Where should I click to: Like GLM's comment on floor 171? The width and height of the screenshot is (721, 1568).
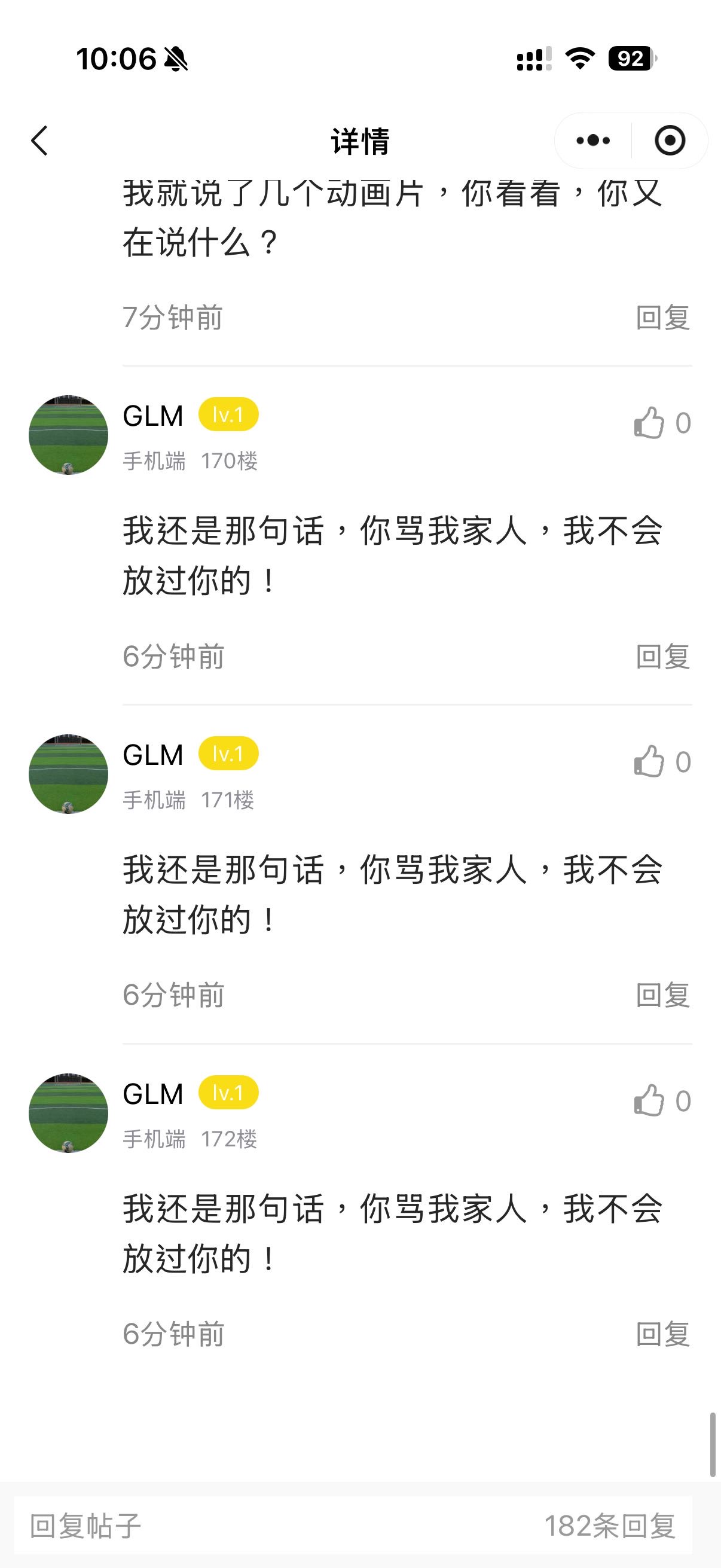[649, 761]
